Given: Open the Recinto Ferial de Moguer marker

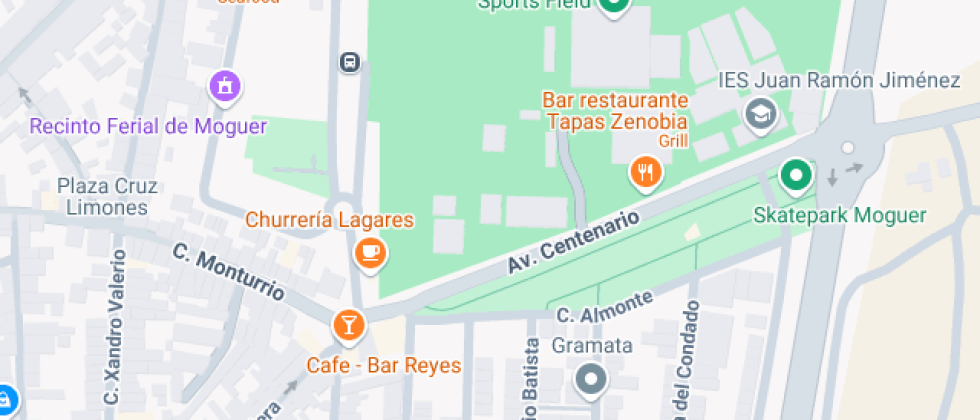Looking at the screenshot, I should 225,86.
